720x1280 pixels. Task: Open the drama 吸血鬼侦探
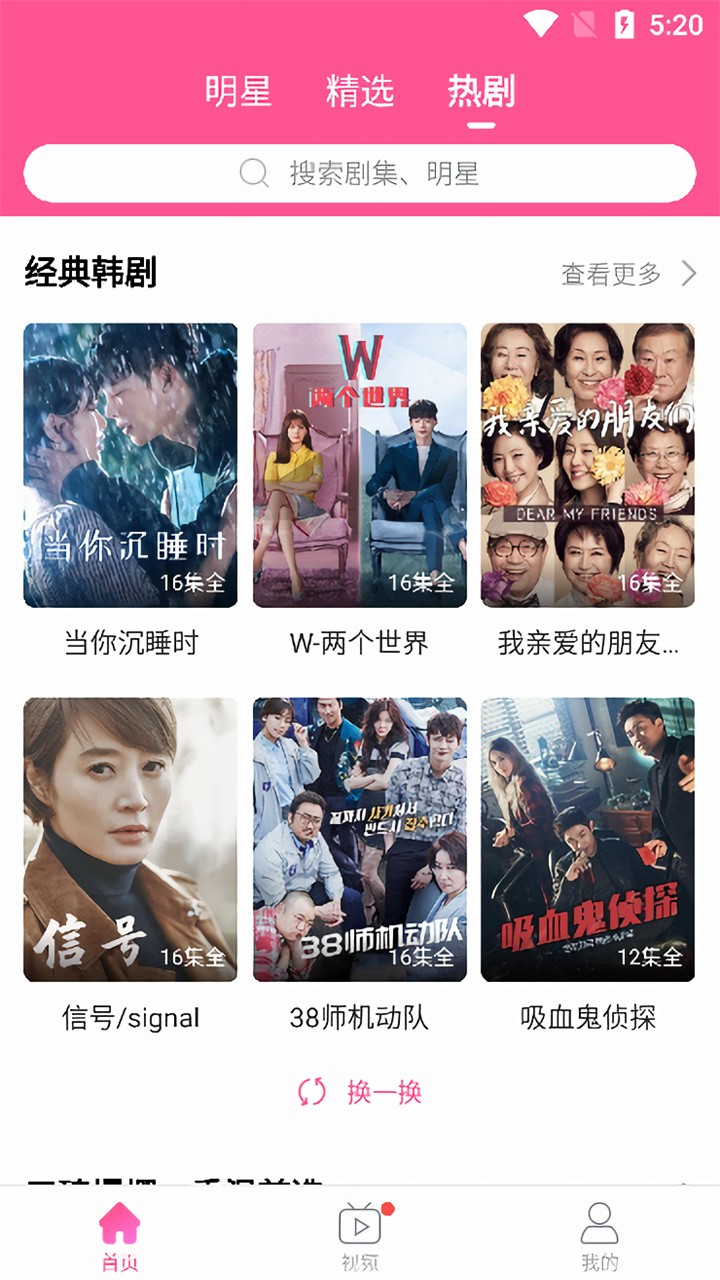pos(588,840)
